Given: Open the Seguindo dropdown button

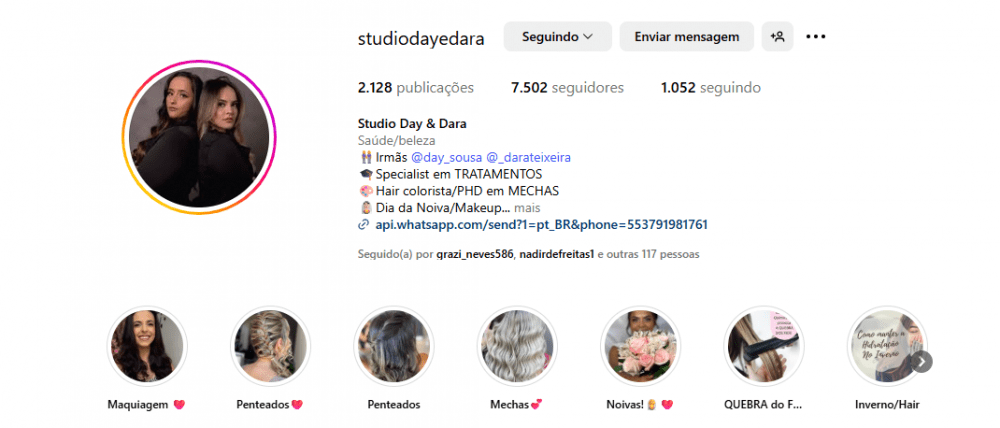Looking at the screenshot, I should 557,37.
